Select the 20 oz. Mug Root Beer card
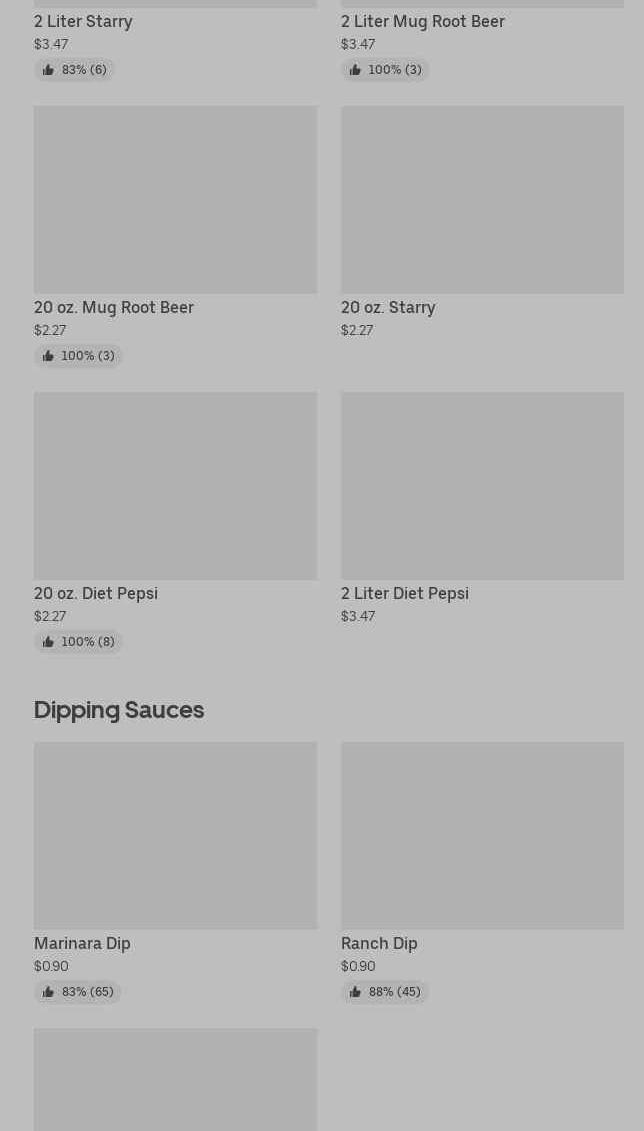 click(175, 237)
